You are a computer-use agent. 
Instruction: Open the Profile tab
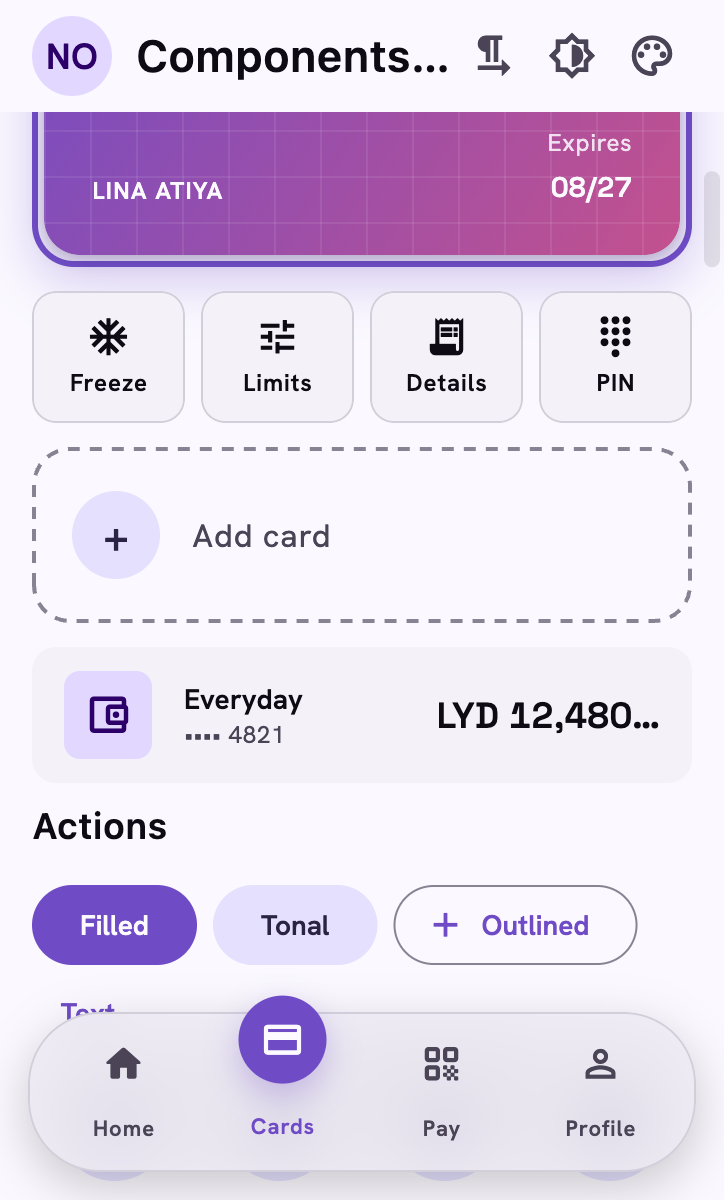click(x=600, y=1092)
